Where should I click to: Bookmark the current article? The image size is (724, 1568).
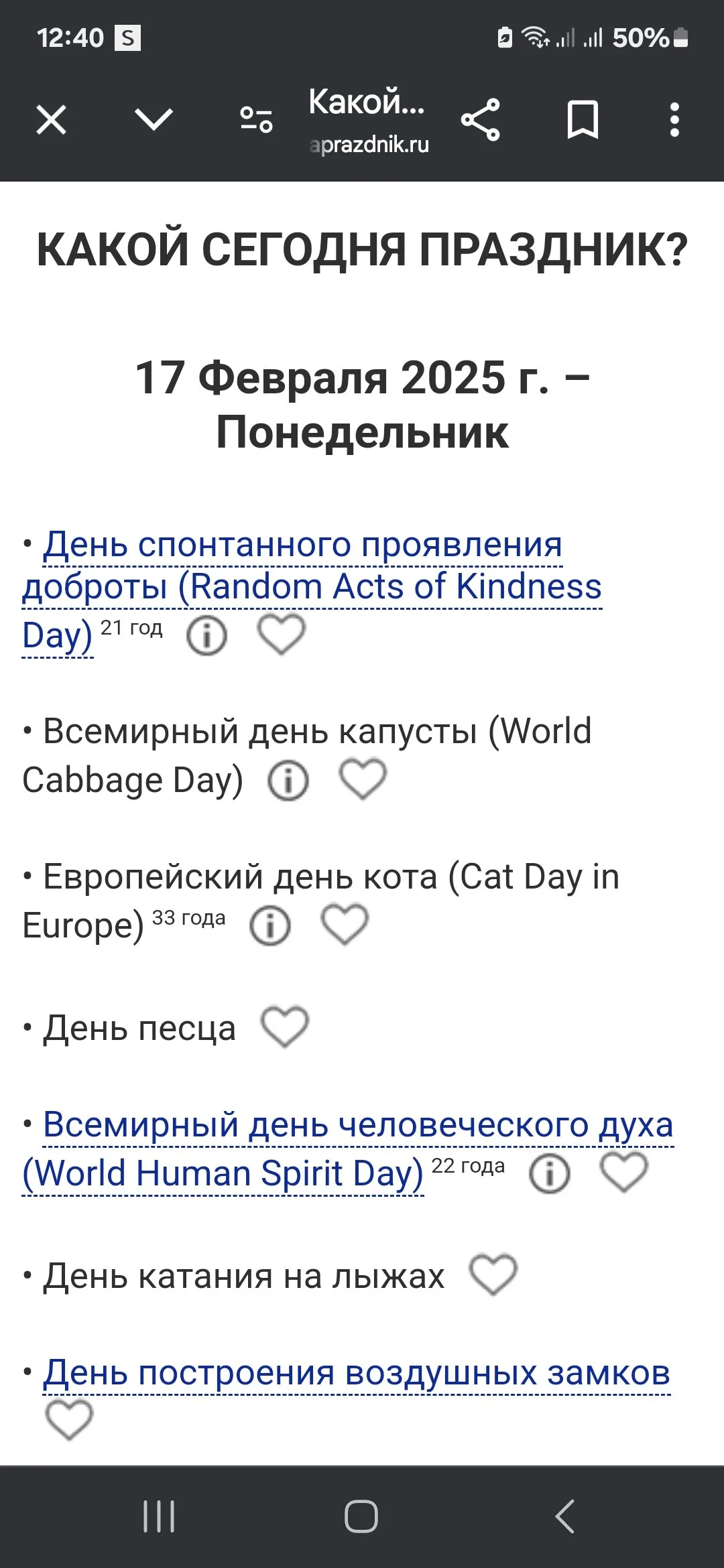pos(583,121)
